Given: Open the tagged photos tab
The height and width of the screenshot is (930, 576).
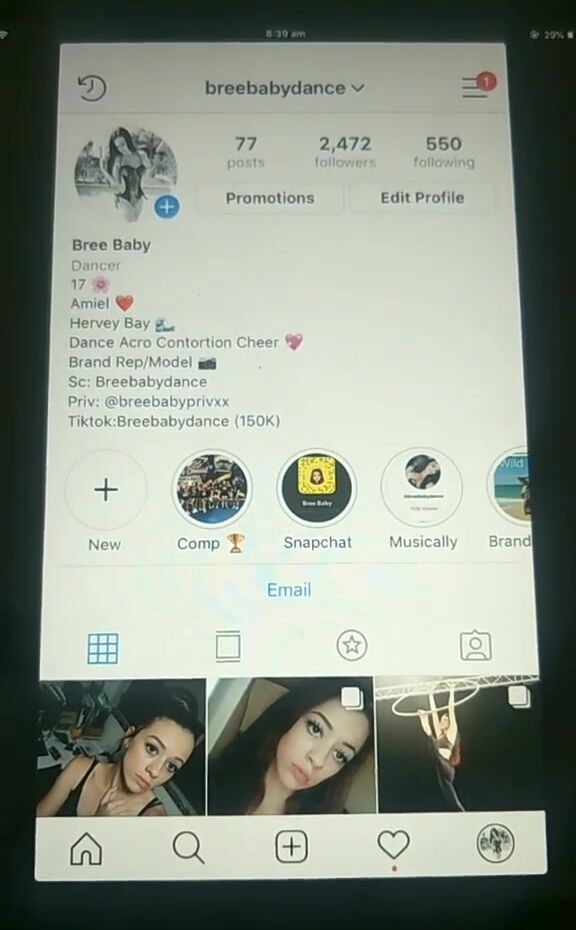Looking at the screenshot, I should (476, 645).
